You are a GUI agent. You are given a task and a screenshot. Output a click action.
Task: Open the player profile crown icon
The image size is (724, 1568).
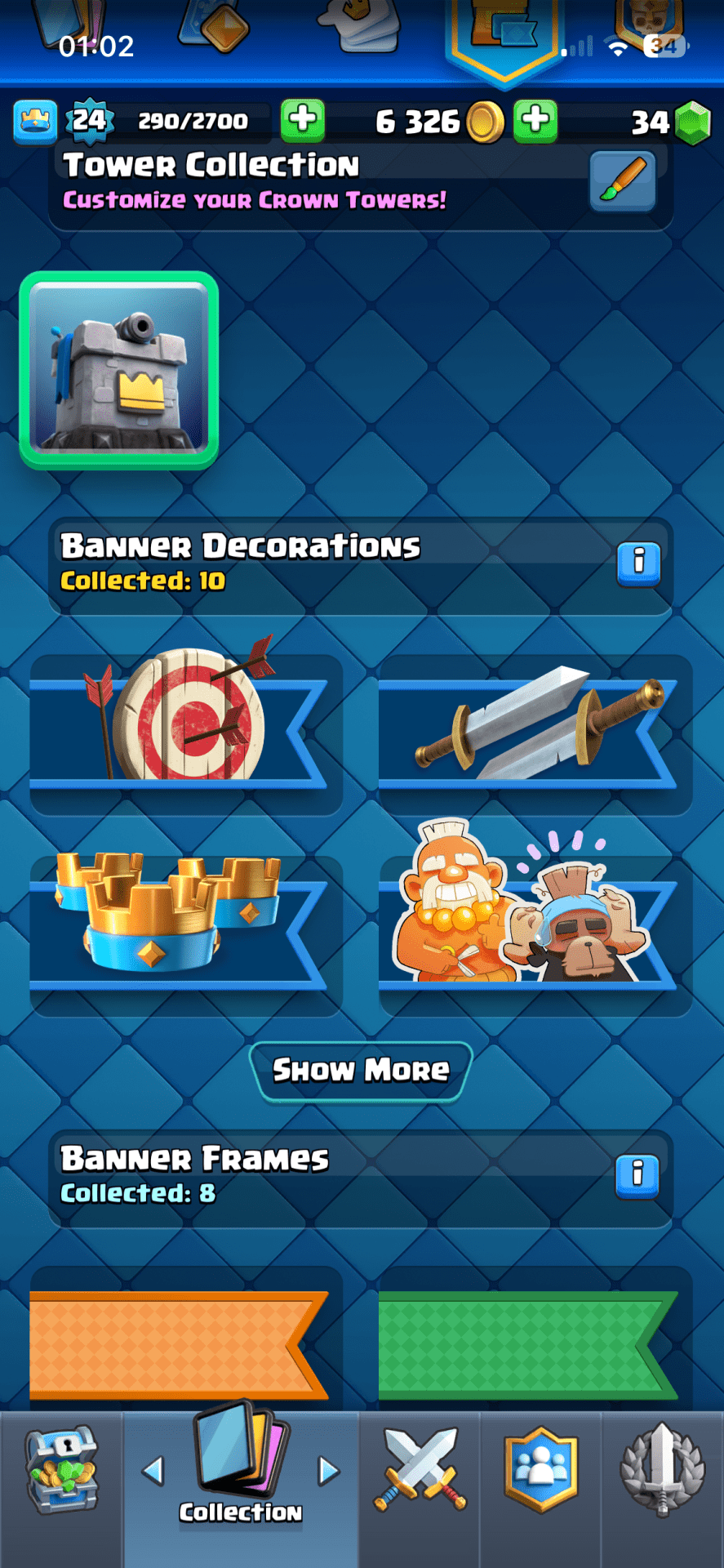click(36, 121)
